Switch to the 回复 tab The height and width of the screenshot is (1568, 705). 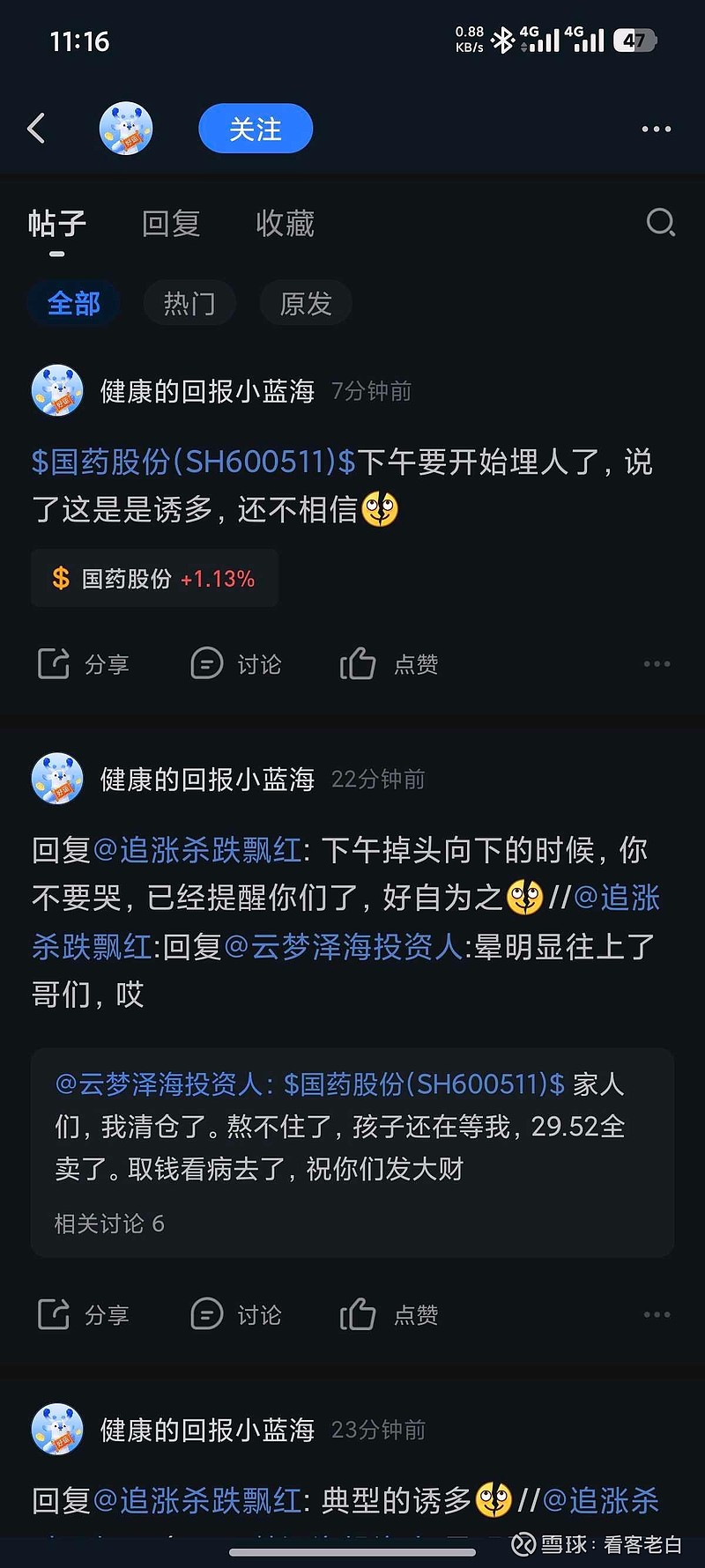[x=171, y=223]
